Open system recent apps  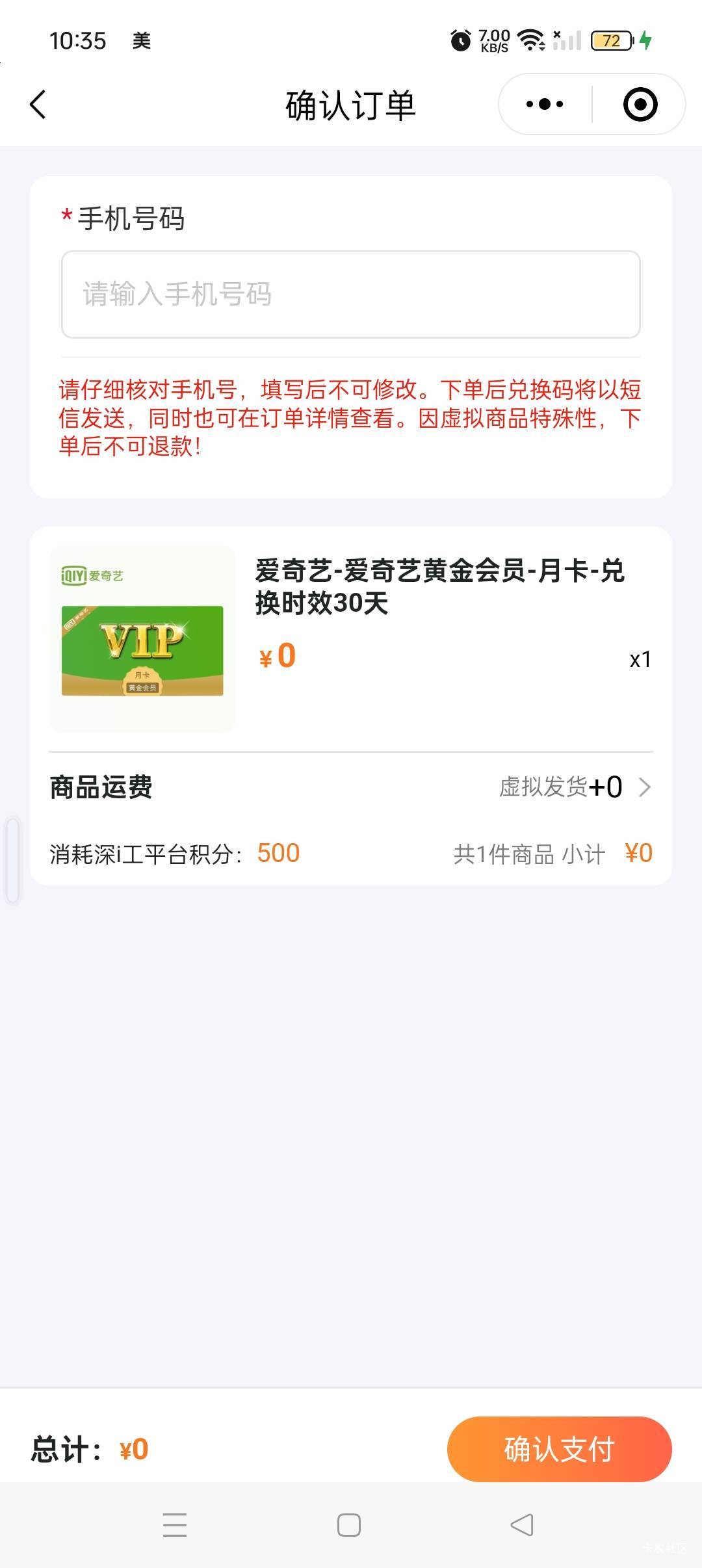(x=175, y=1525)
